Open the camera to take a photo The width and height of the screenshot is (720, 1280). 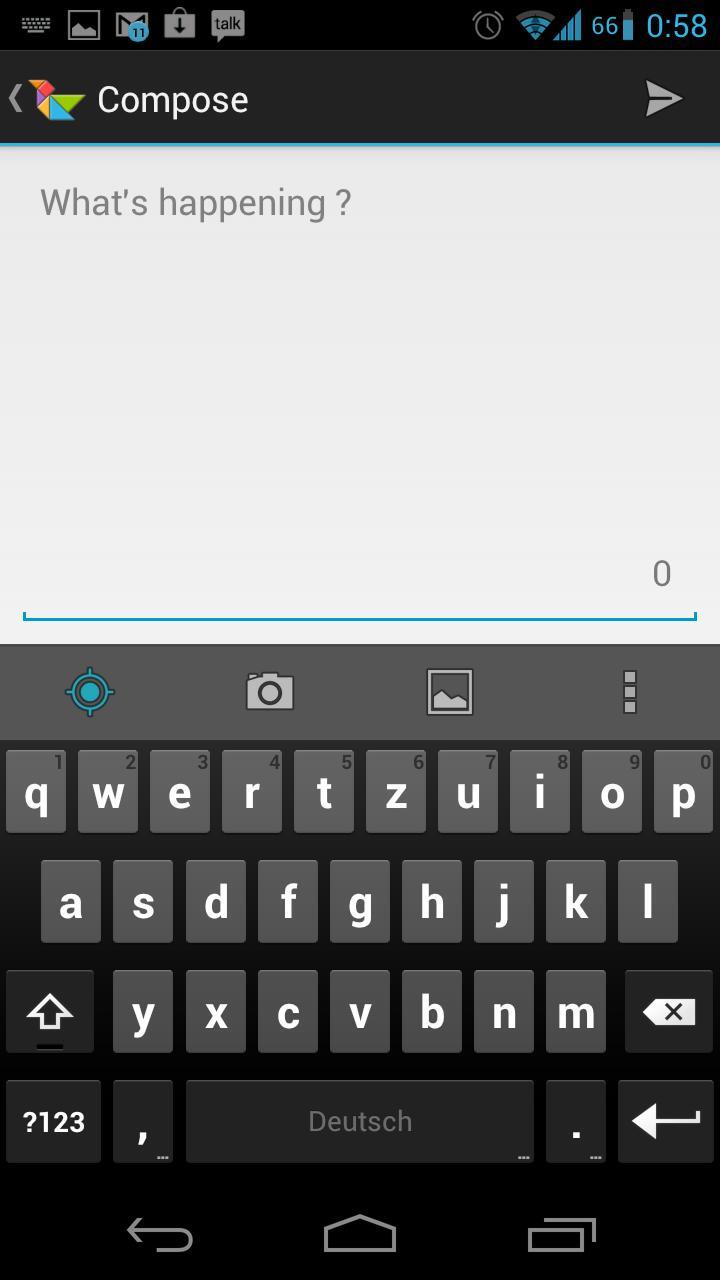[x=270, y=691]
